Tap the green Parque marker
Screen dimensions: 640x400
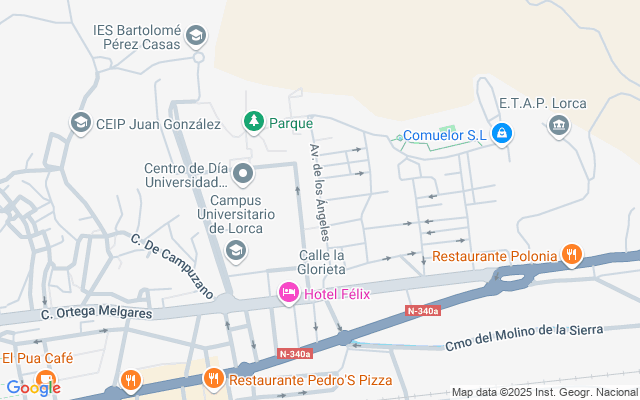point(254,124)
